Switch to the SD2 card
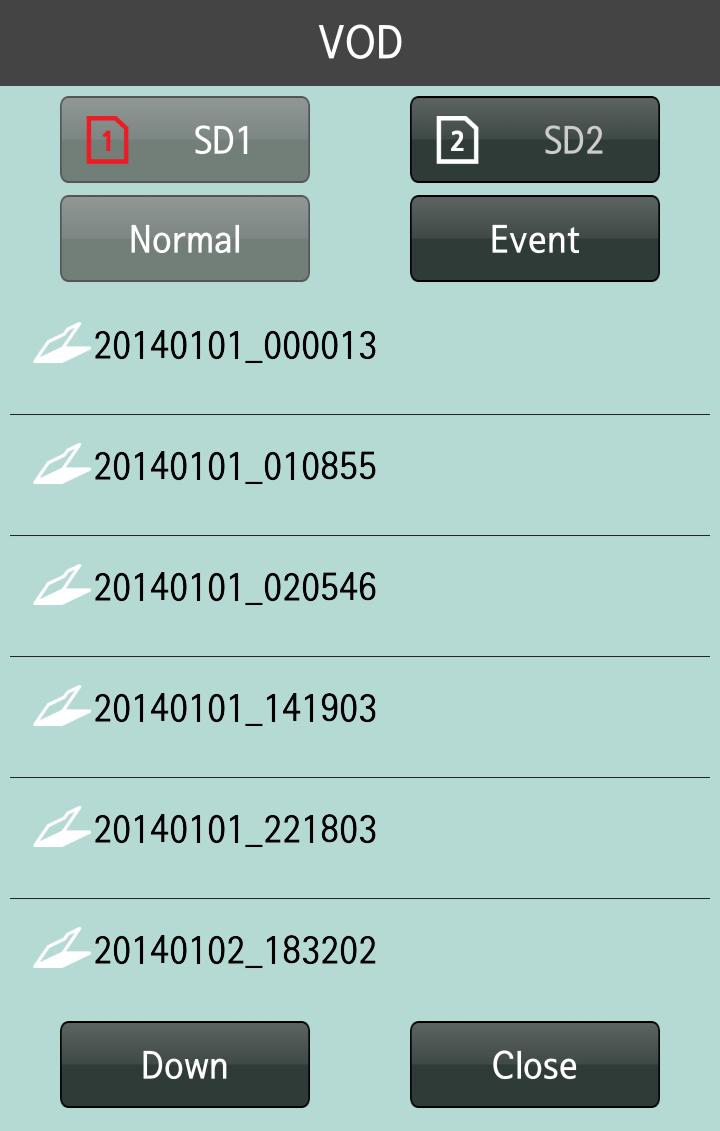Screen dimensions: 720x1131 pos(535,140)
